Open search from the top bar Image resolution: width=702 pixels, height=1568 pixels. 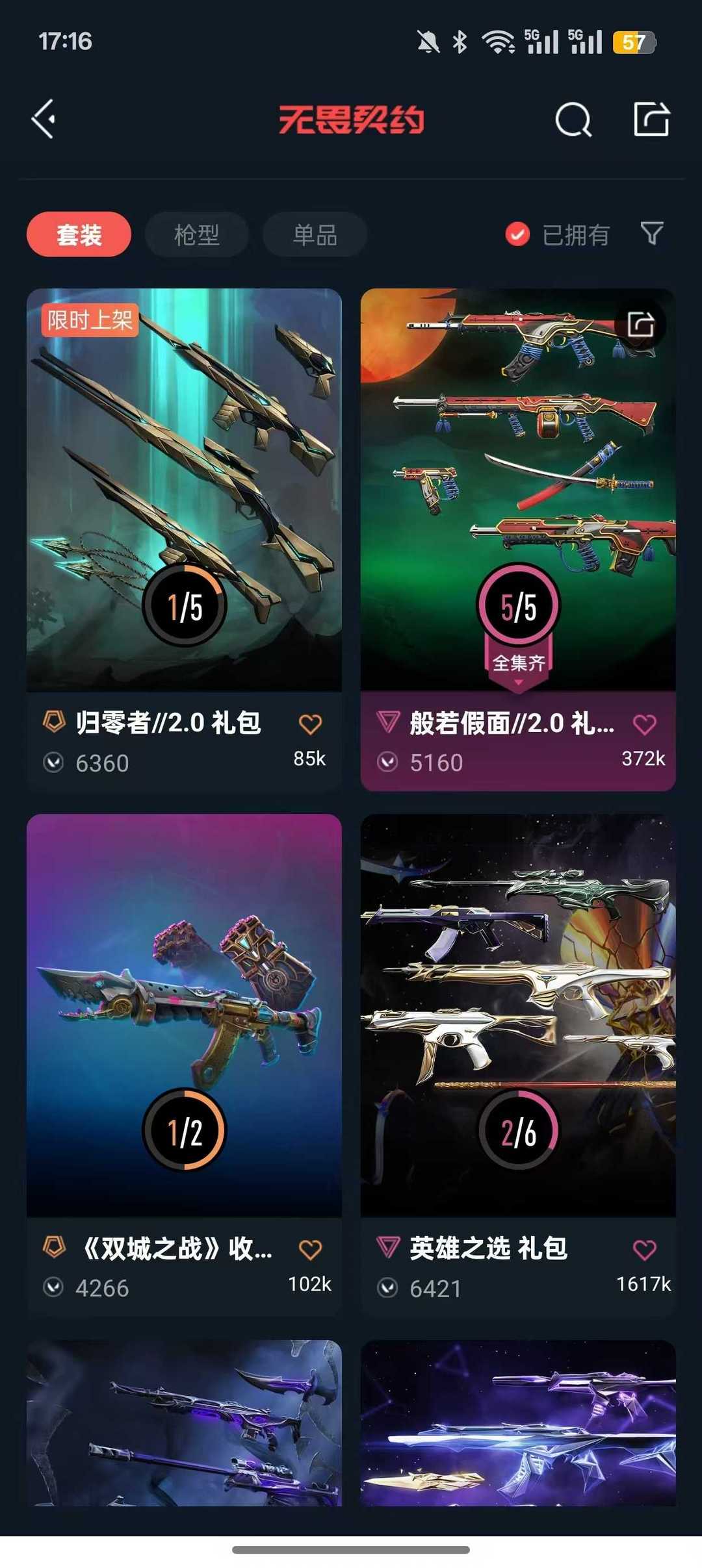click(x=573, y=119)
